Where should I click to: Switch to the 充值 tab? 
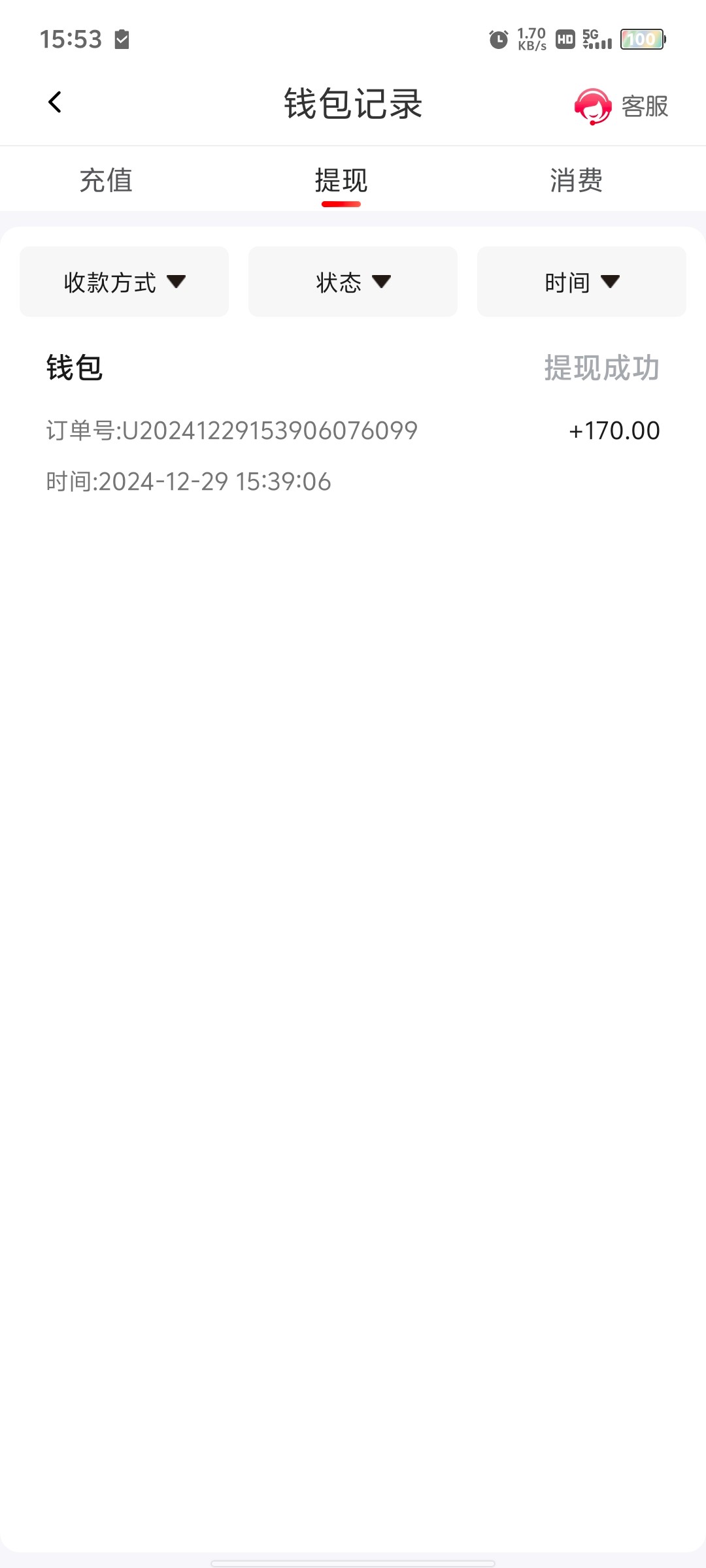click(106, 180)
